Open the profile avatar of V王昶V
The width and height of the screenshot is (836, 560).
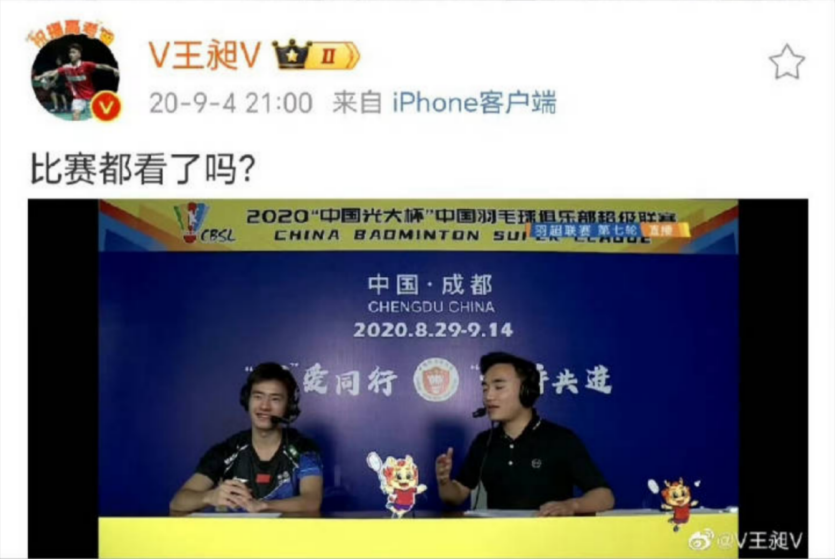coord(75,76)
